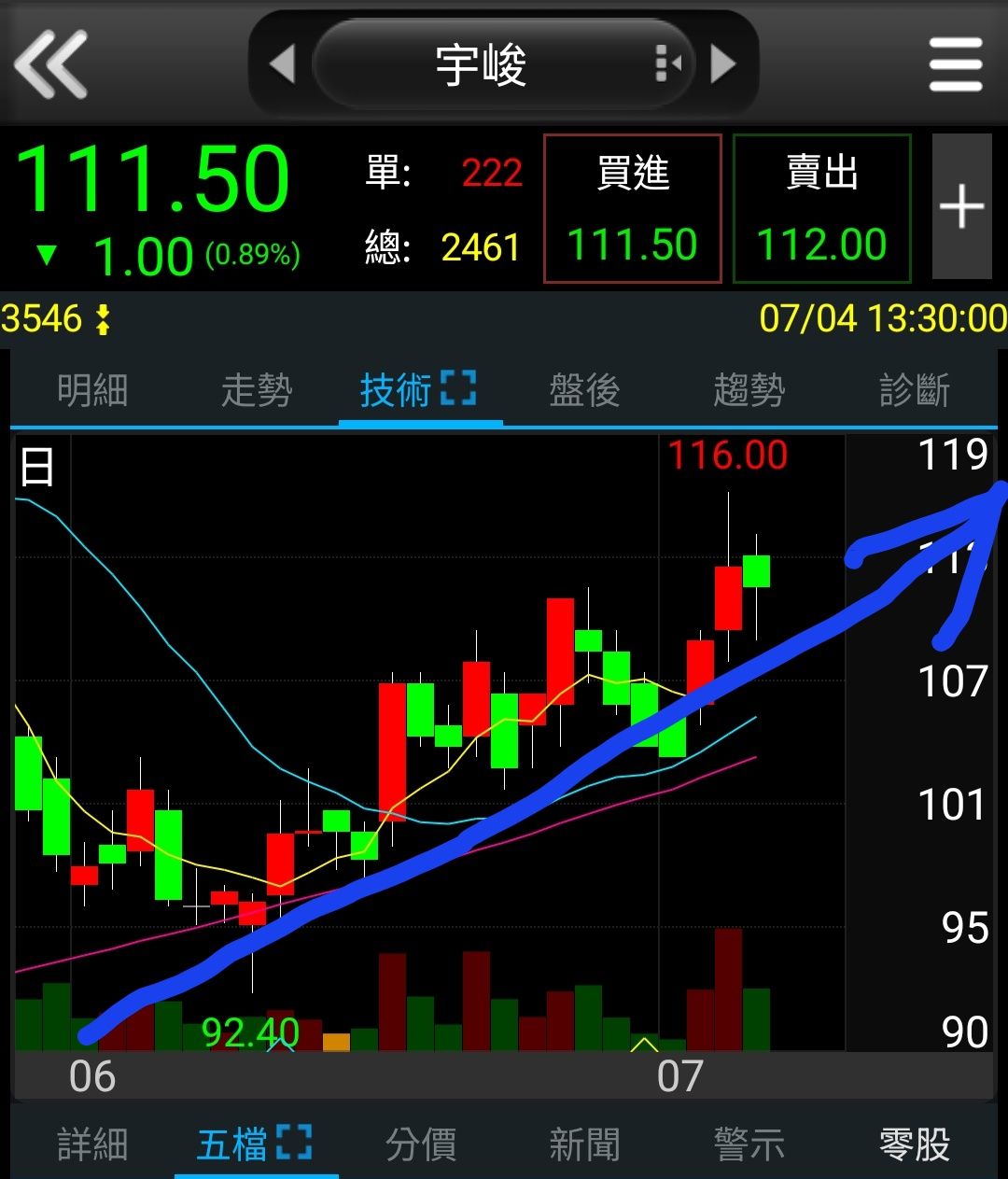Open the 分價 bottom tab
Screen dimensions: 1008x1179
click(x=421, y=1144)
